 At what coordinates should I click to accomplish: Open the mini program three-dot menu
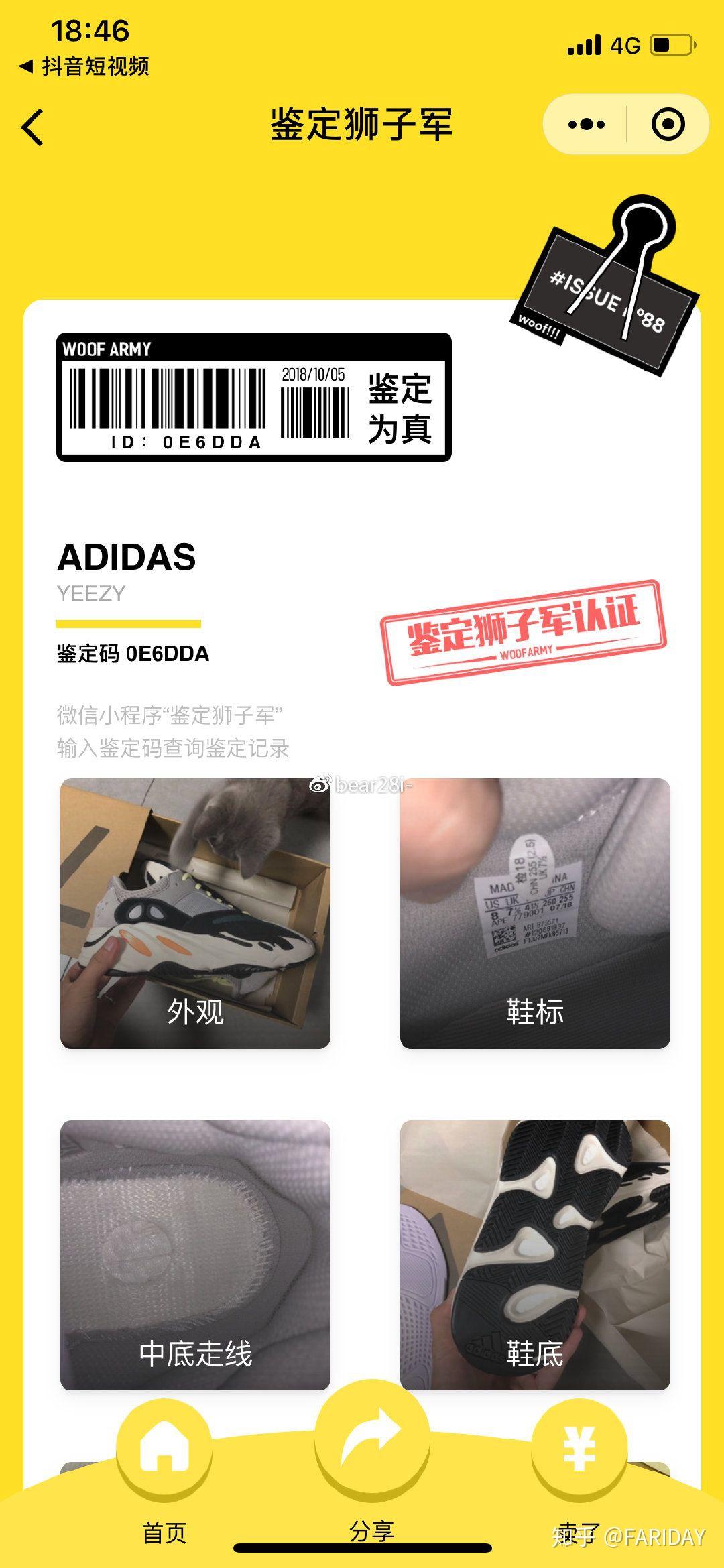point(586,125)
